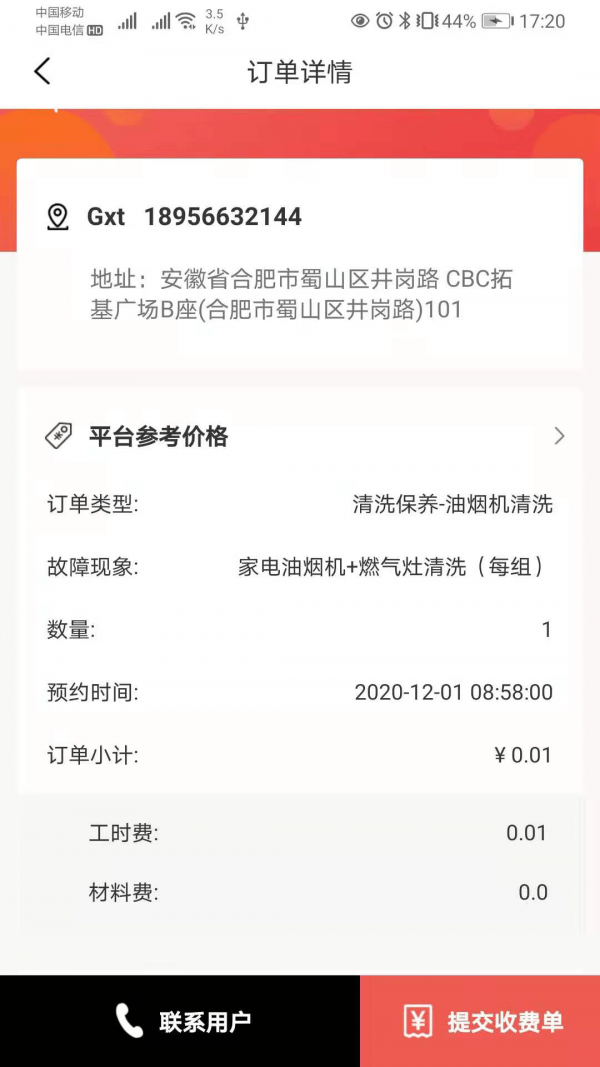Submit the bill with 提交收费单

click(480, 1021)
